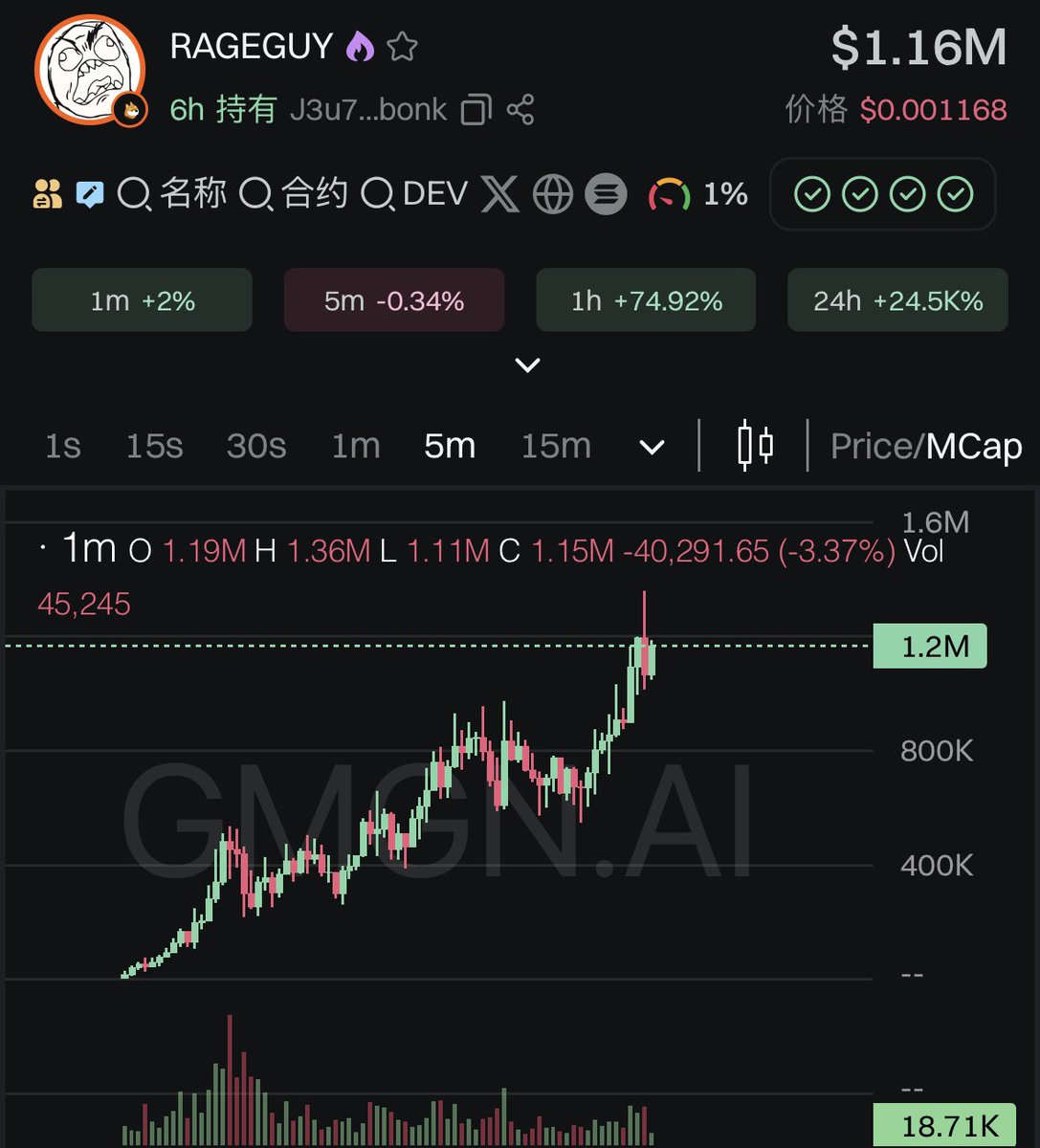
Task: Select the 1h +74.92% change chip
Action: pos(646,300)
